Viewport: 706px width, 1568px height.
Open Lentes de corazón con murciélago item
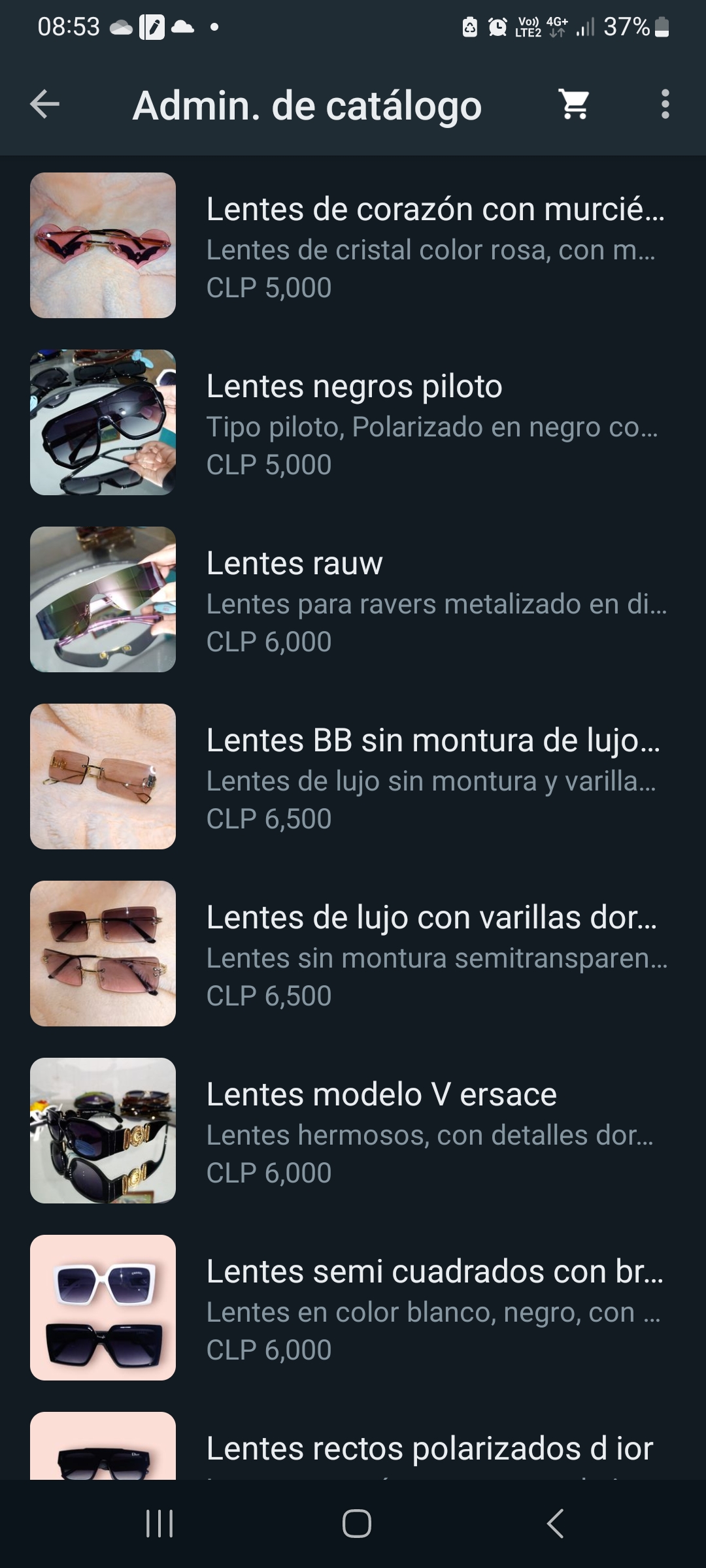[353, 246]
